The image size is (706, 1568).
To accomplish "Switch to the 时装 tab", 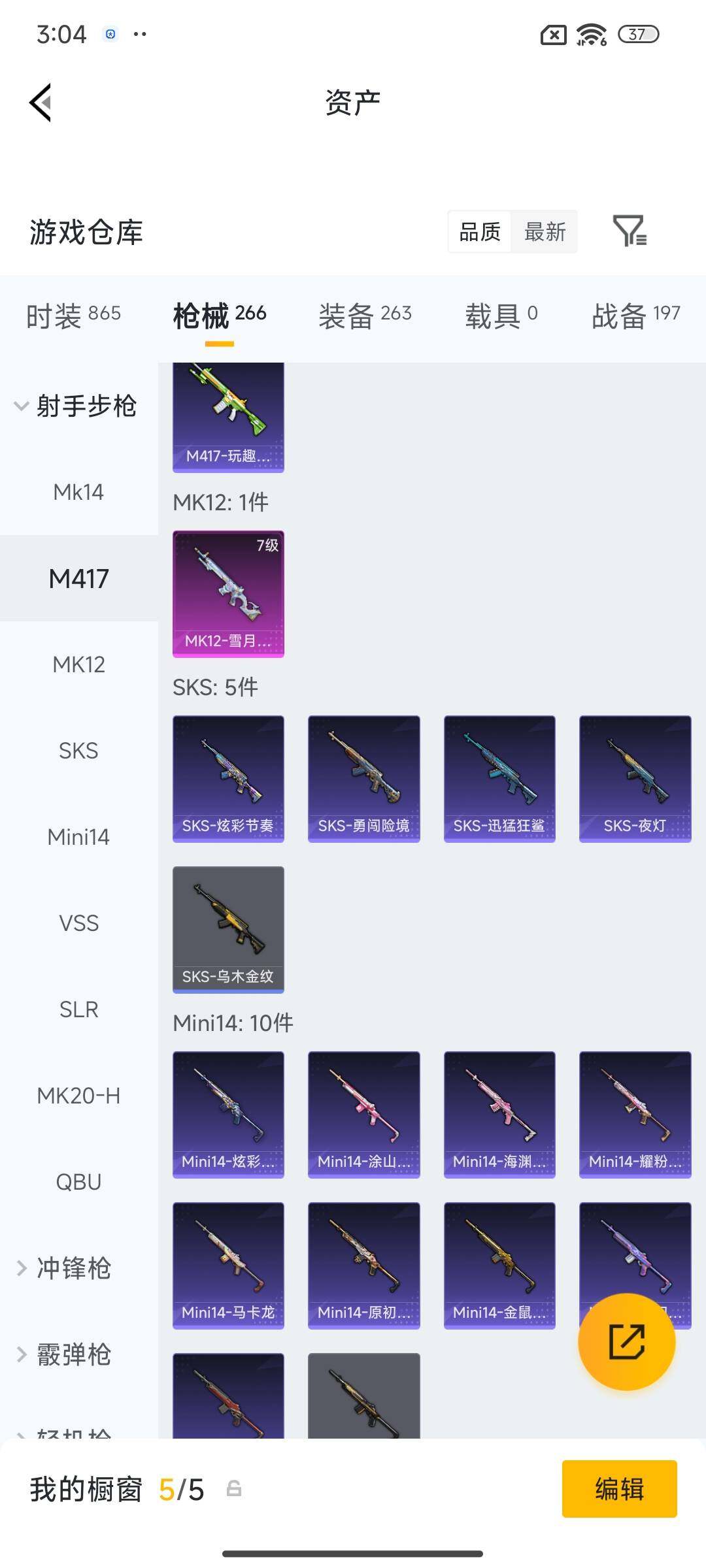I will (x=73, y=316).
